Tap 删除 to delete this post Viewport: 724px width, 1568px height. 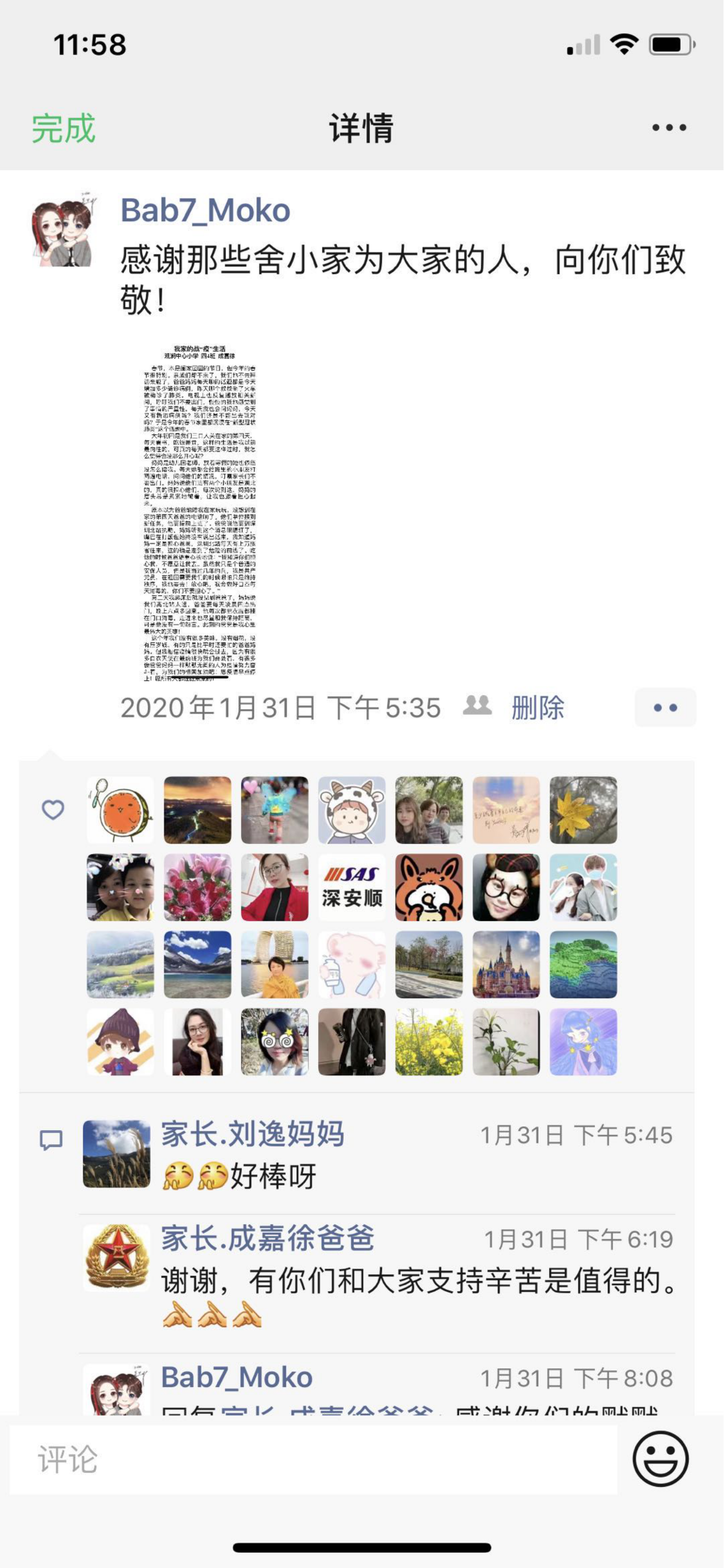(x=537, y=707)
